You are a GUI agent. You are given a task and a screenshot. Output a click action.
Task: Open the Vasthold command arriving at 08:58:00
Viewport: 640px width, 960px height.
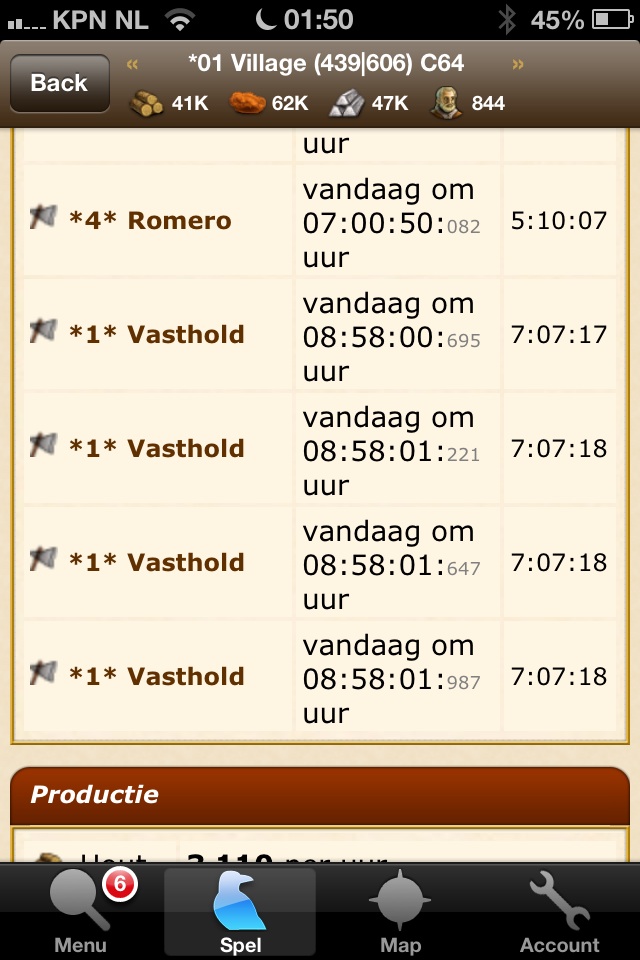pos(156,334)
